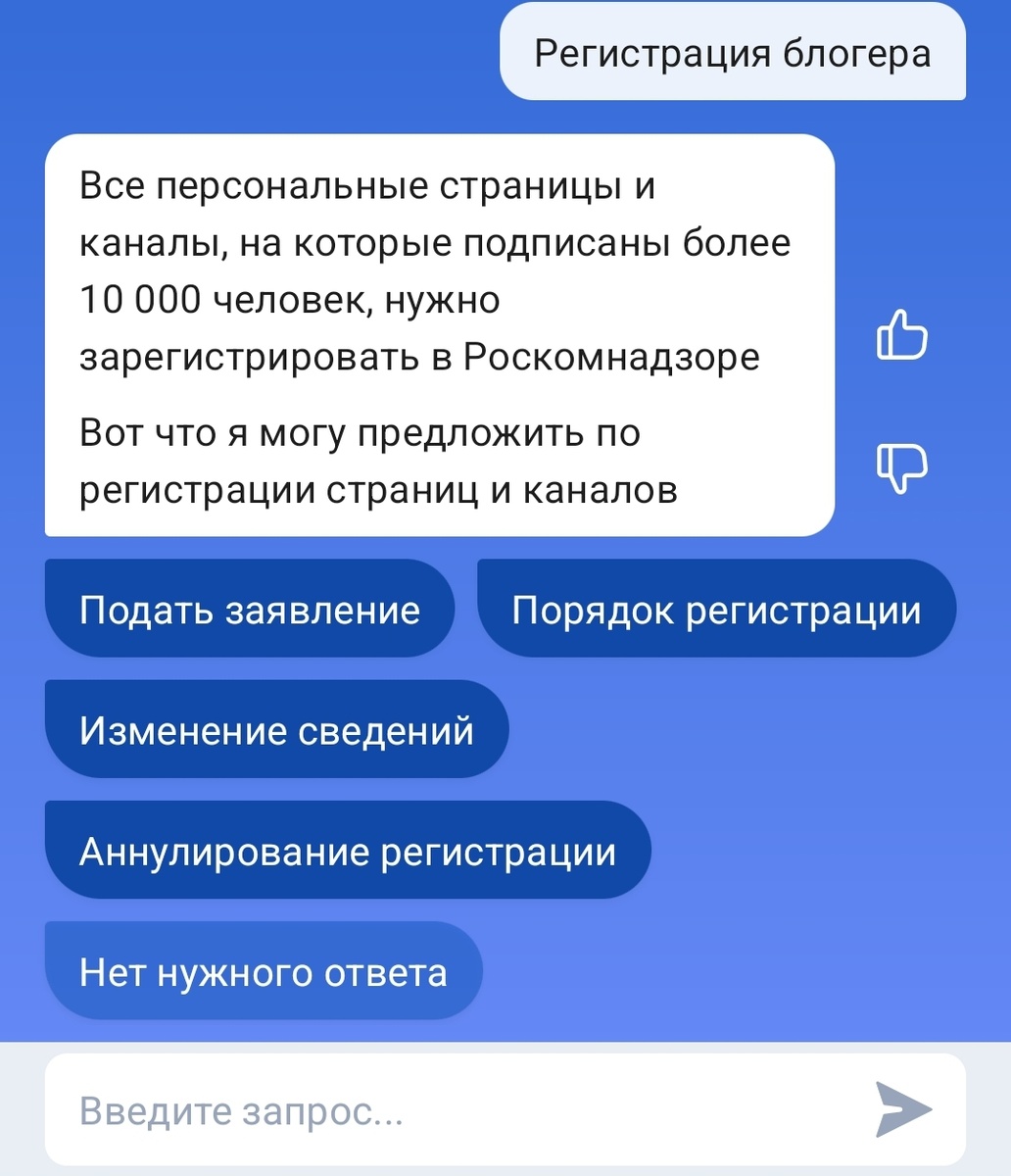Tap Аннулирование регистрации button
Screen dimensions: 1011x1176
click(348, 851)
